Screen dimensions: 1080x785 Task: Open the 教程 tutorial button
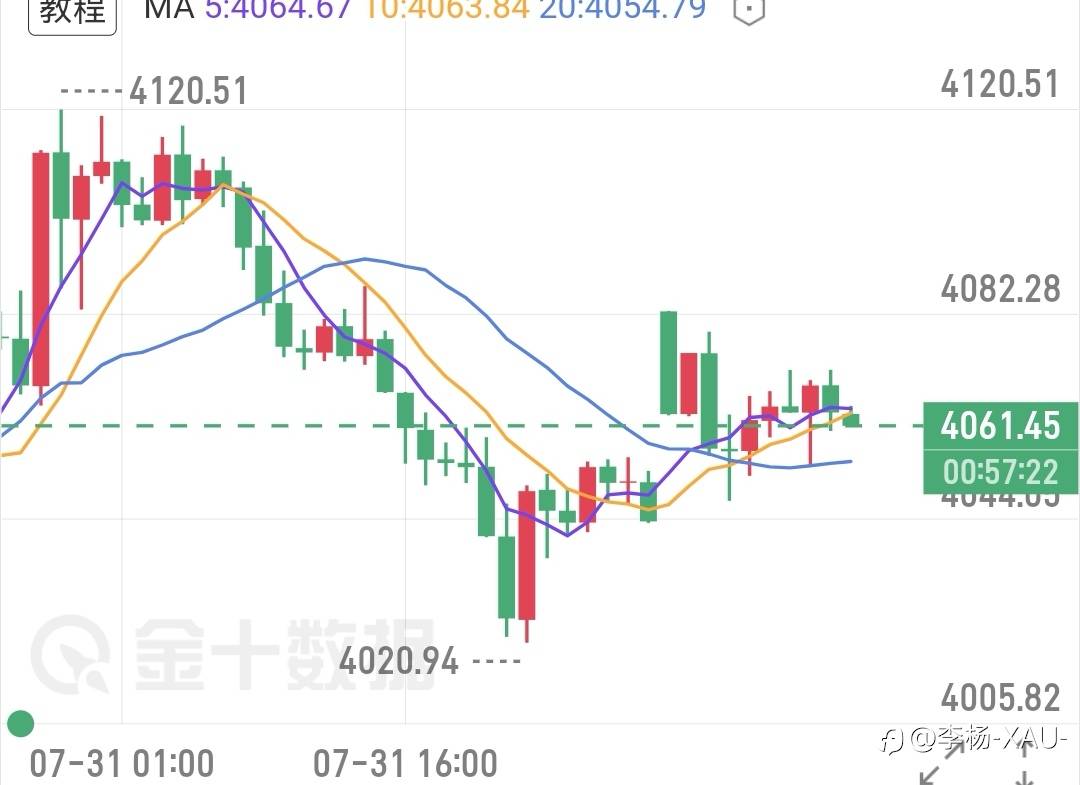point(72,13)
